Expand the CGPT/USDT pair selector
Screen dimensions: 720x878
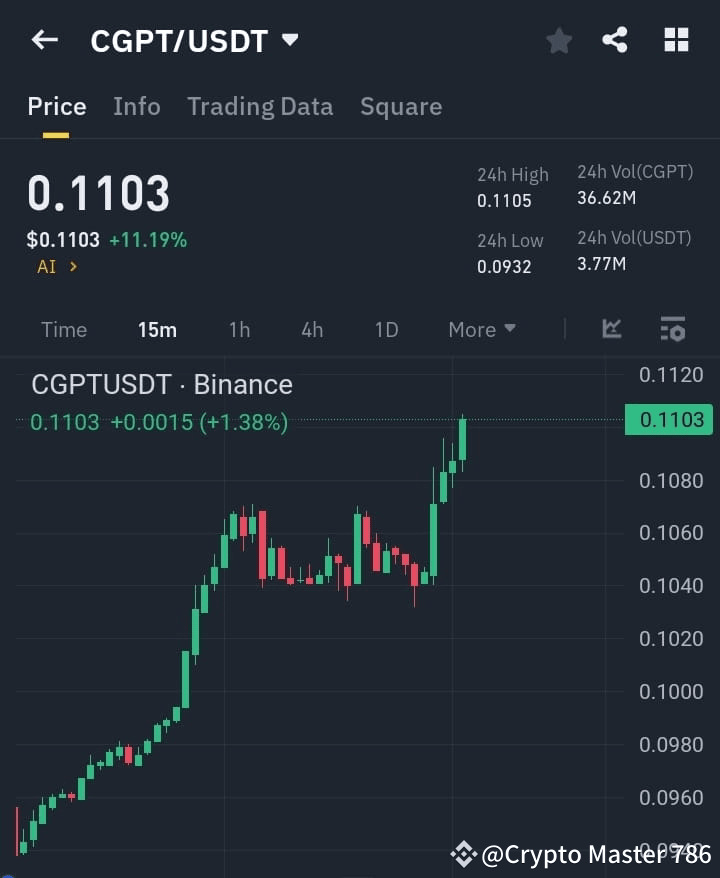[x=289, y=40]
